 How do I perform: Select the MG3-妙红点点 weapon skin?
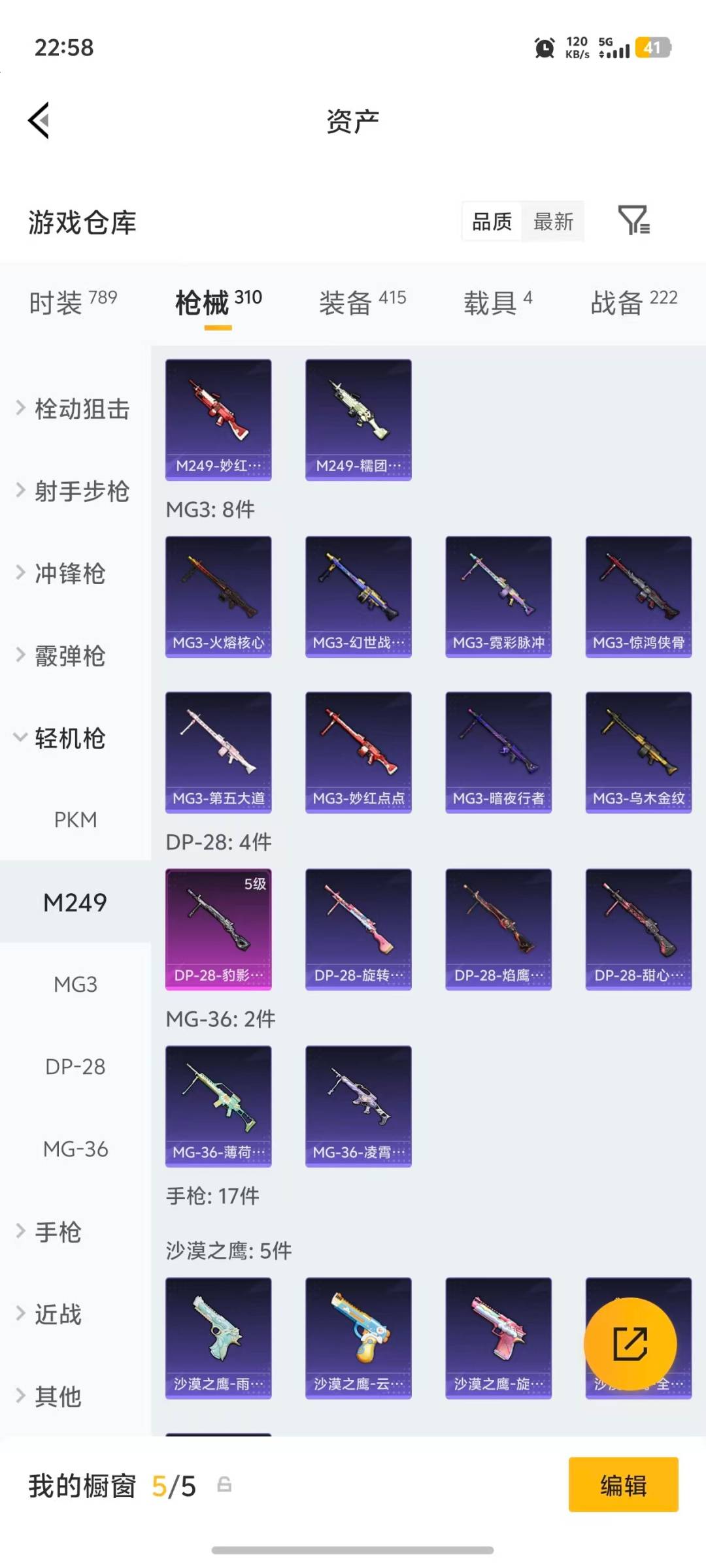point(358,751)
